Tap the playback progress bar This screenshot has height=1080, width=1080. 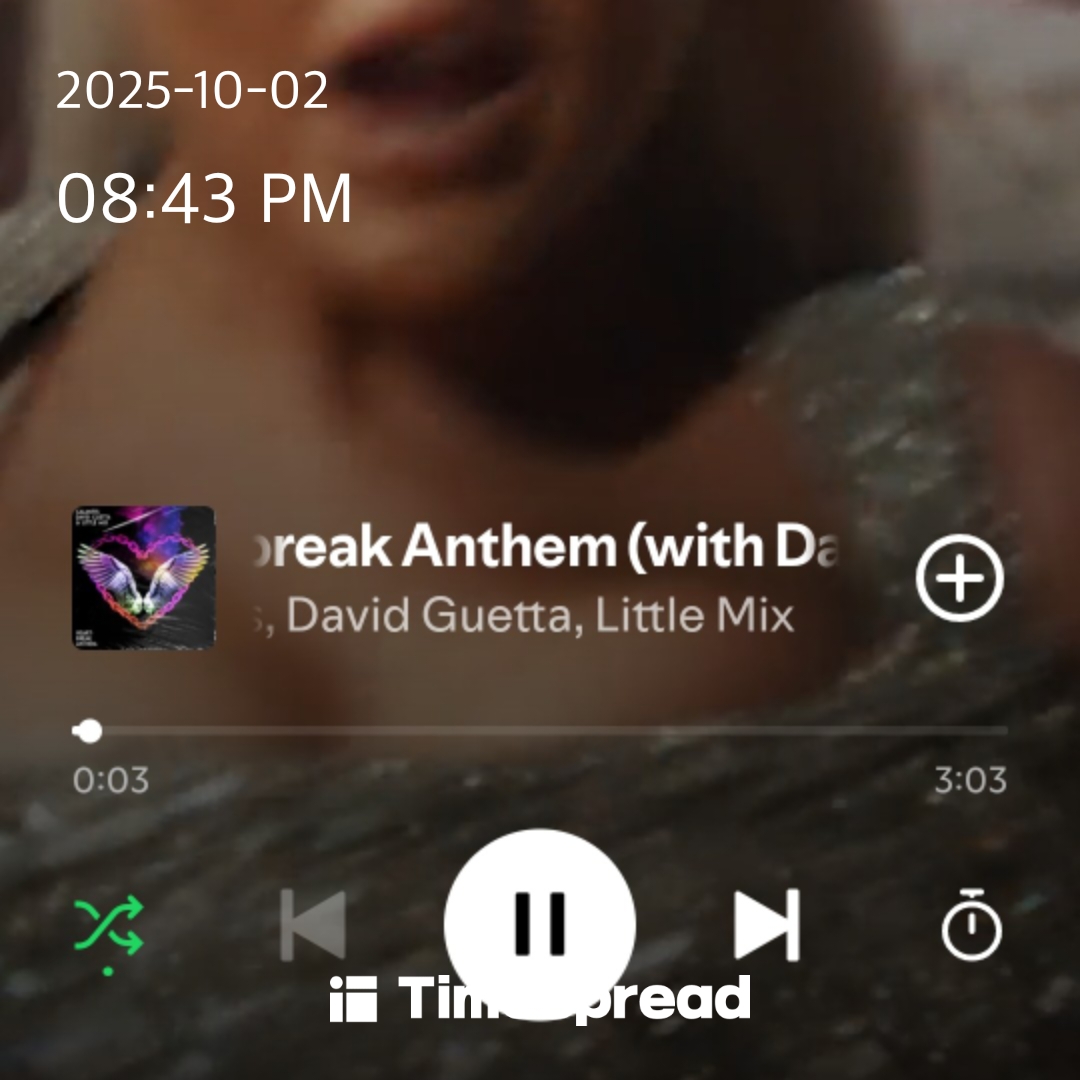[540, 732]
